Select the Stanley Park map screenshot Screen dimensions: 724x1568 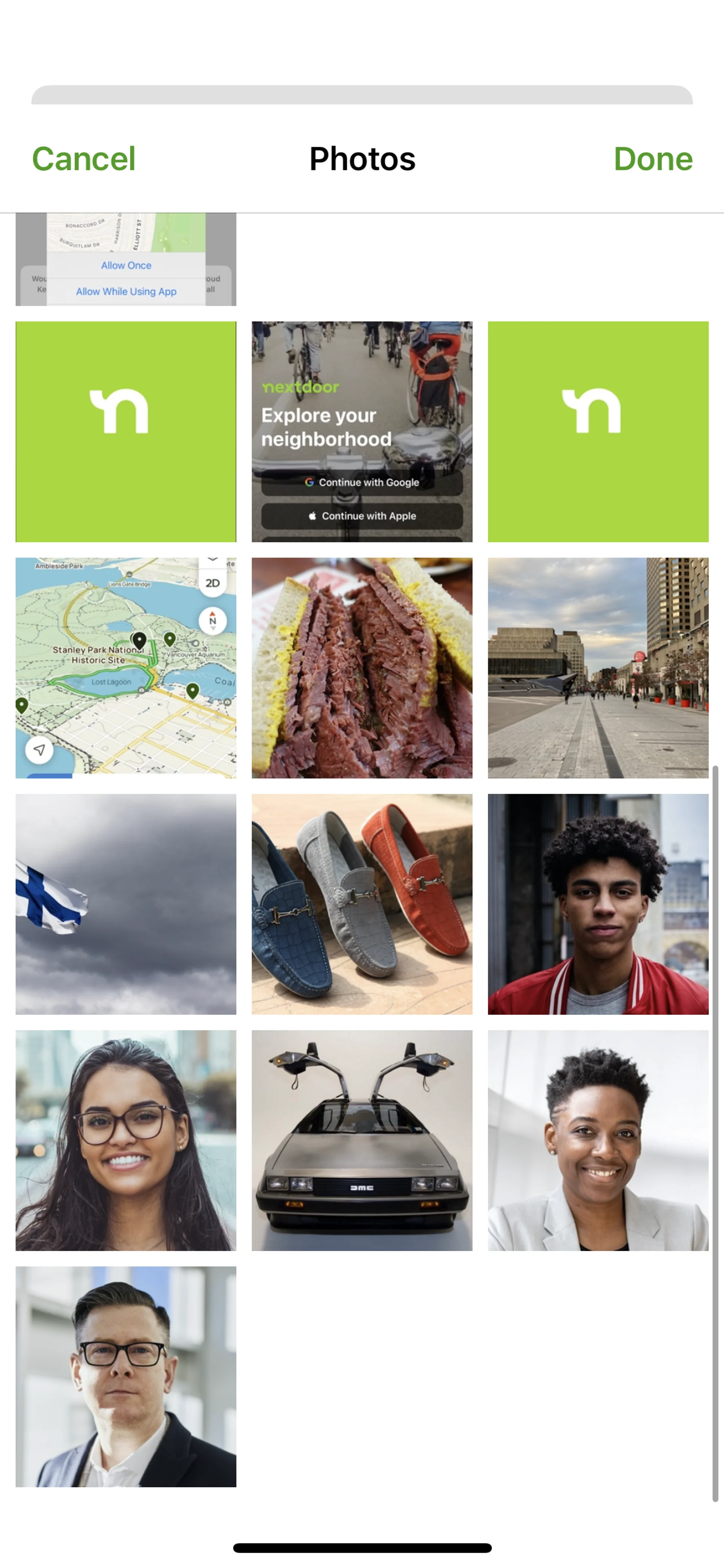[126, 668]
